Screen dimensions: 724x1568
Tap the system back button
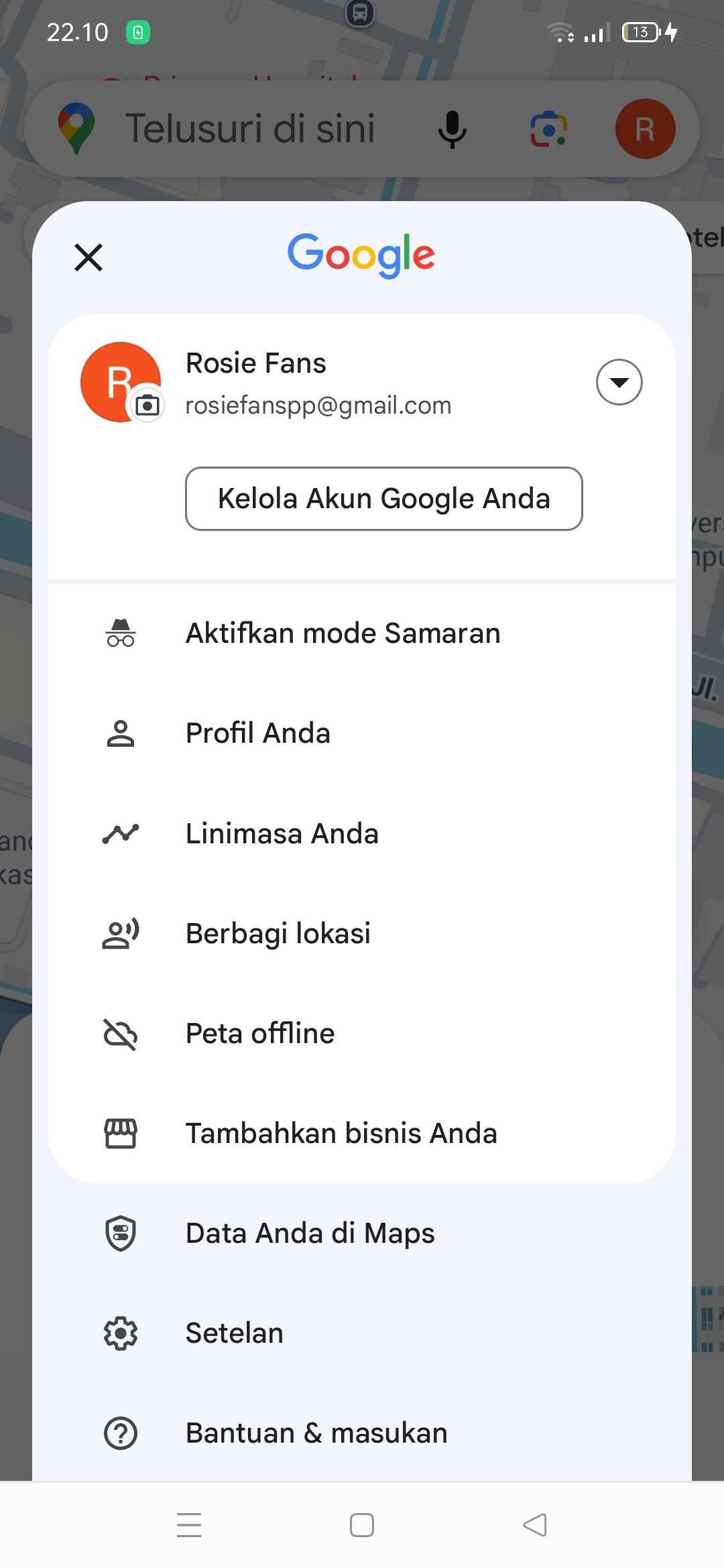tap(535, 1525)
